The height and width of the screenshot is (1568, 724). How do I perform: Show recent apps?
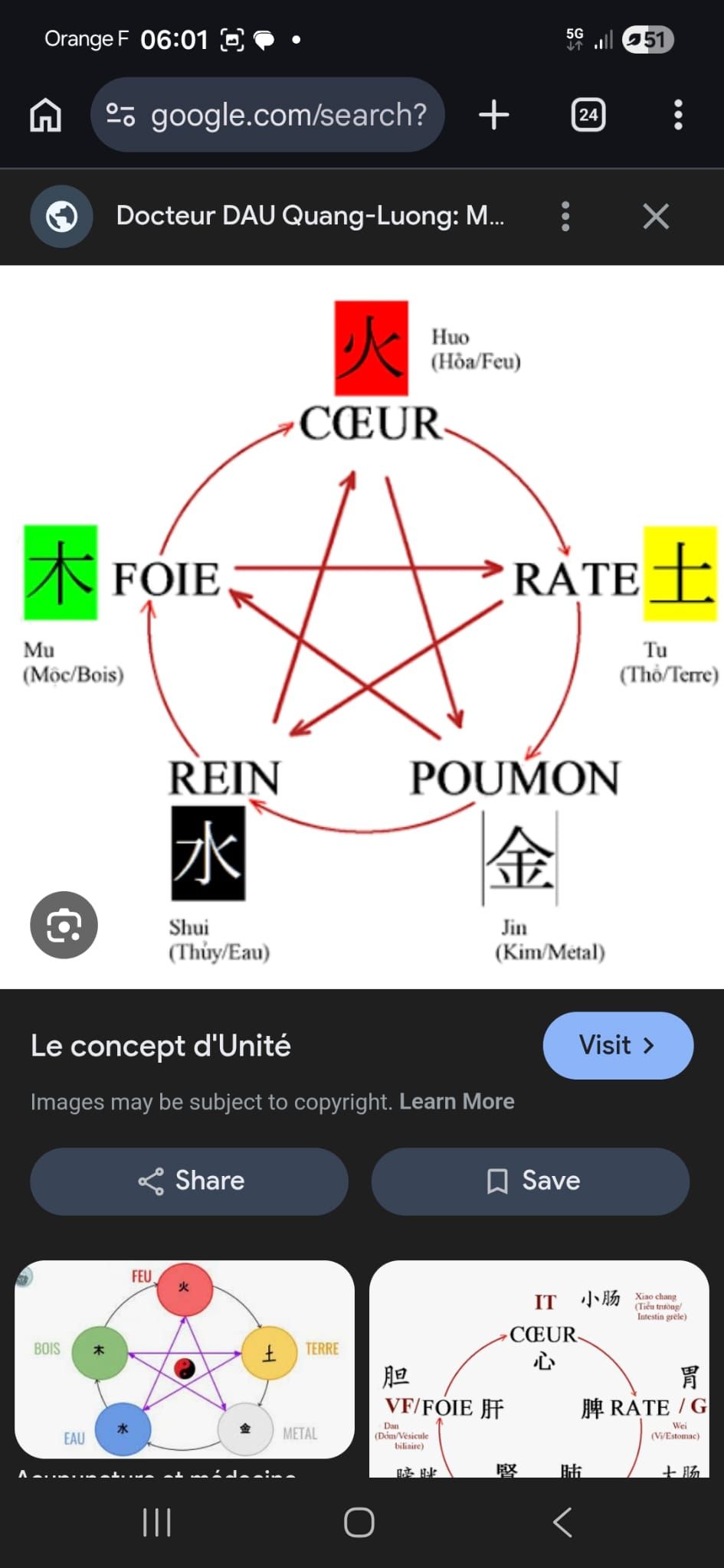click(x=157, y=1522)
